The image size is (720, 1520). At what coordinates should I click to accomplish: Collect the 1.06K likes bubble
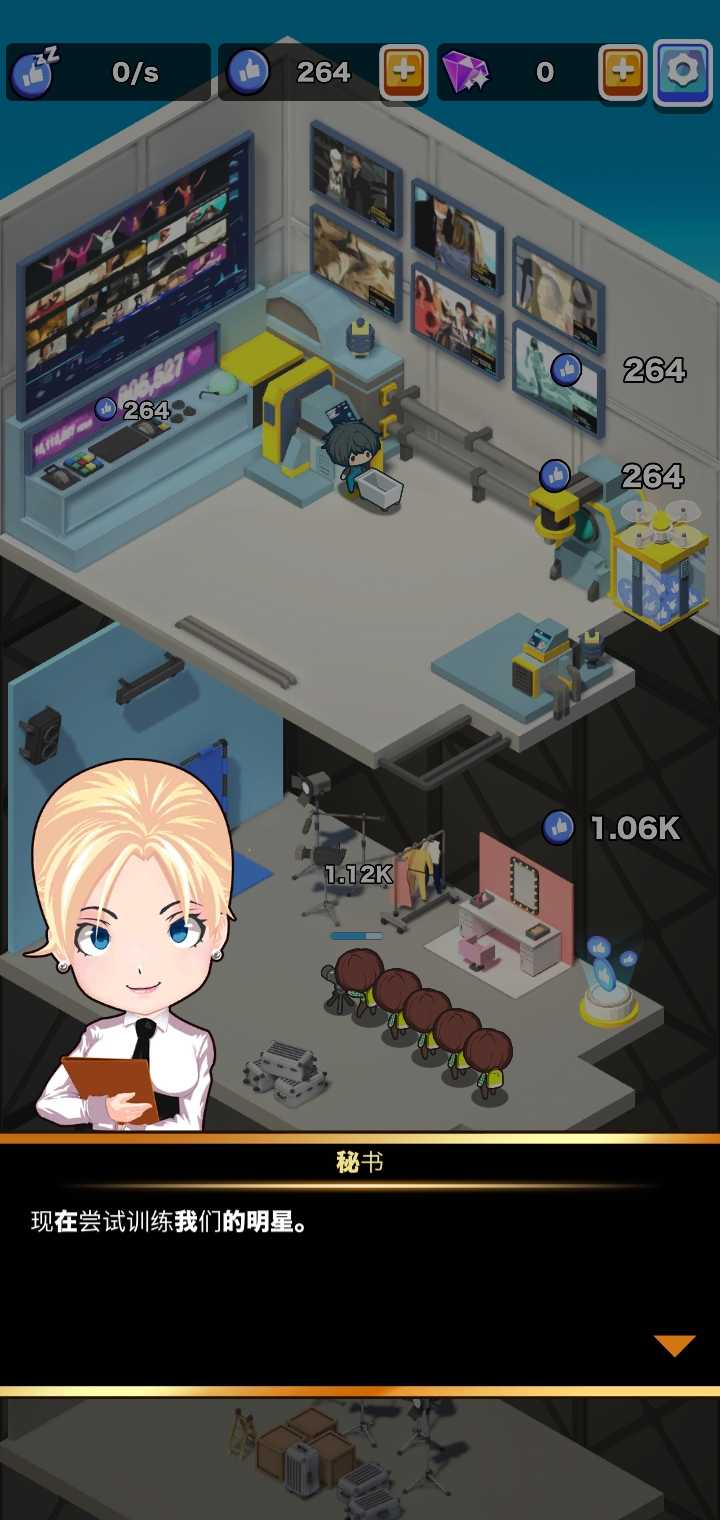560,828
